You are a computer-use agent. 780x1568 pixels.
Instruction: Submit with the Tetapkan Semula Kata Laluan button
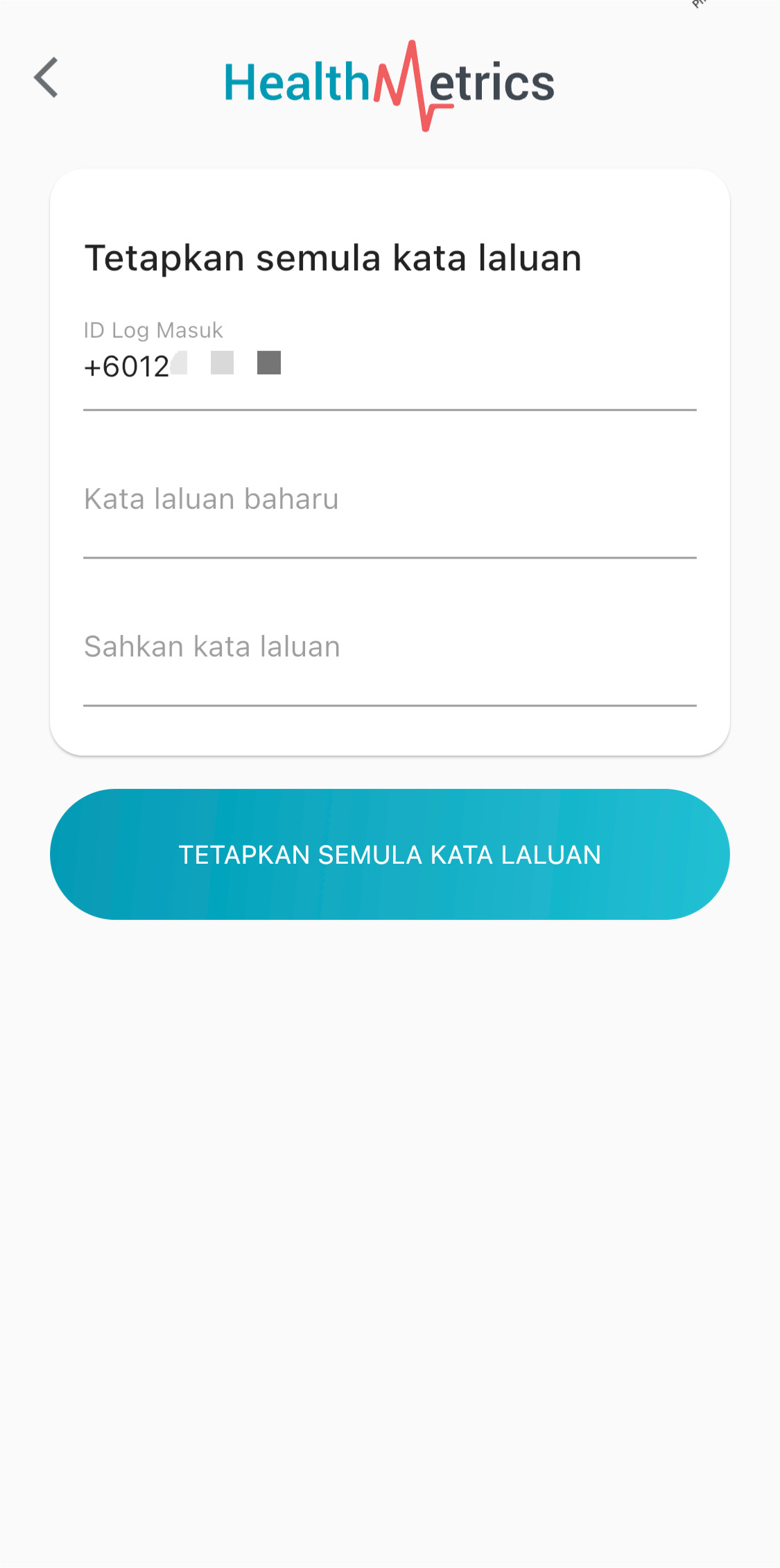(390, 854)
